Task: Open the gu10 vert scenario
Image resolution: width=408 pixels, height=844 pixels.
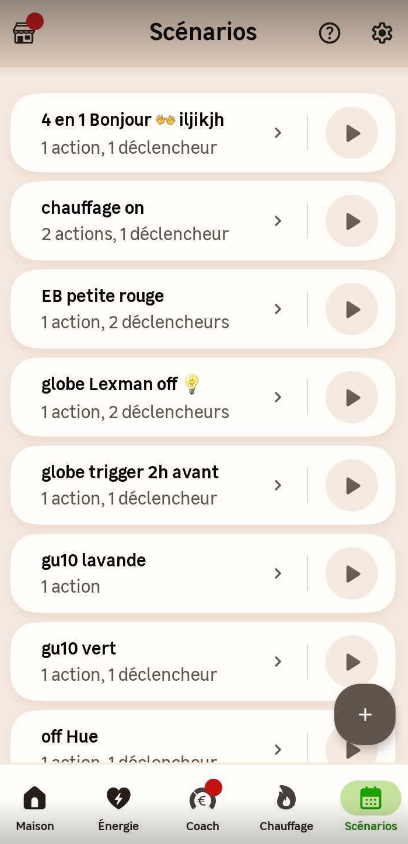Action: pos(159,662)
